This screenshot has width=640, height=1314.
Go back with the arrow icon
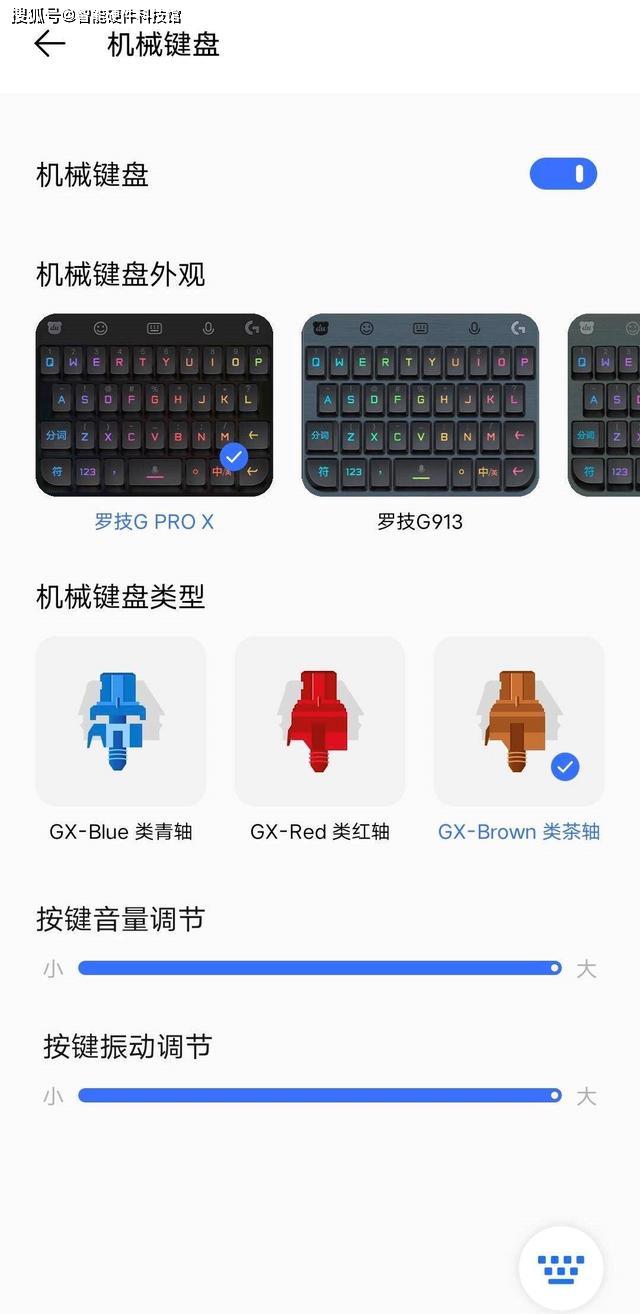click(x=49, y=44)
